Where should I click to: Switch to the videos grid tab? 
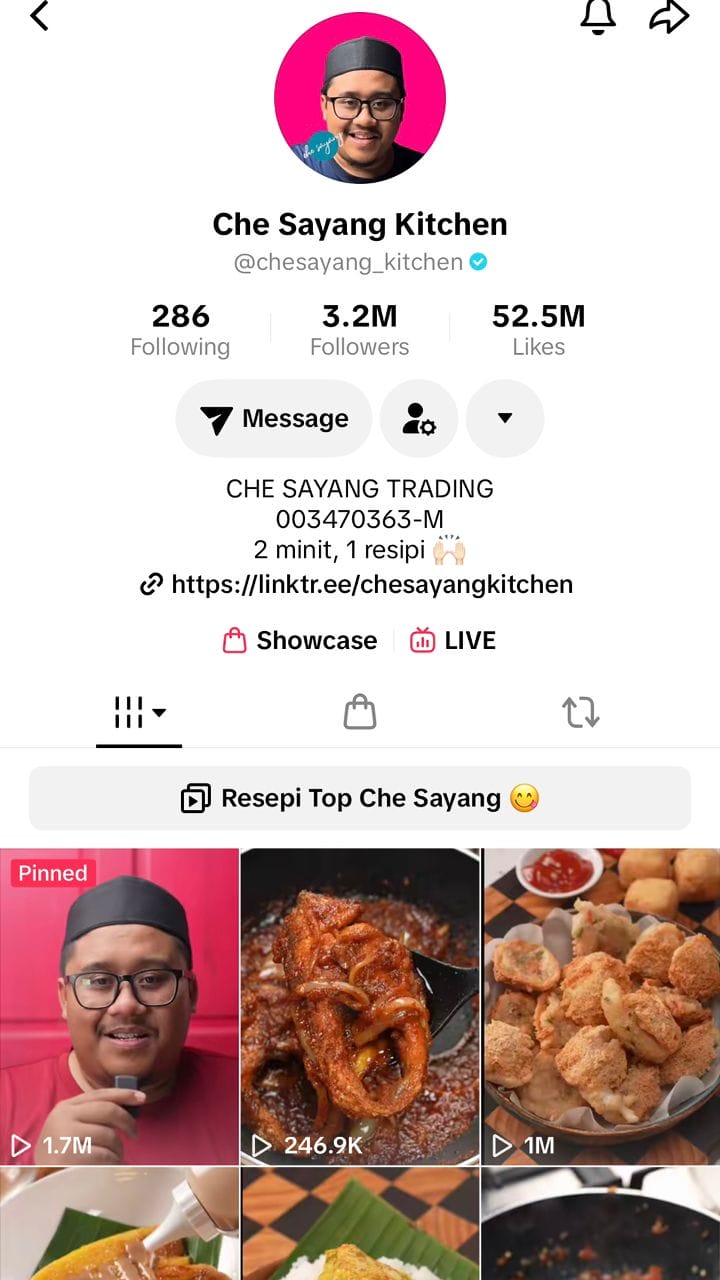point(139,713)
